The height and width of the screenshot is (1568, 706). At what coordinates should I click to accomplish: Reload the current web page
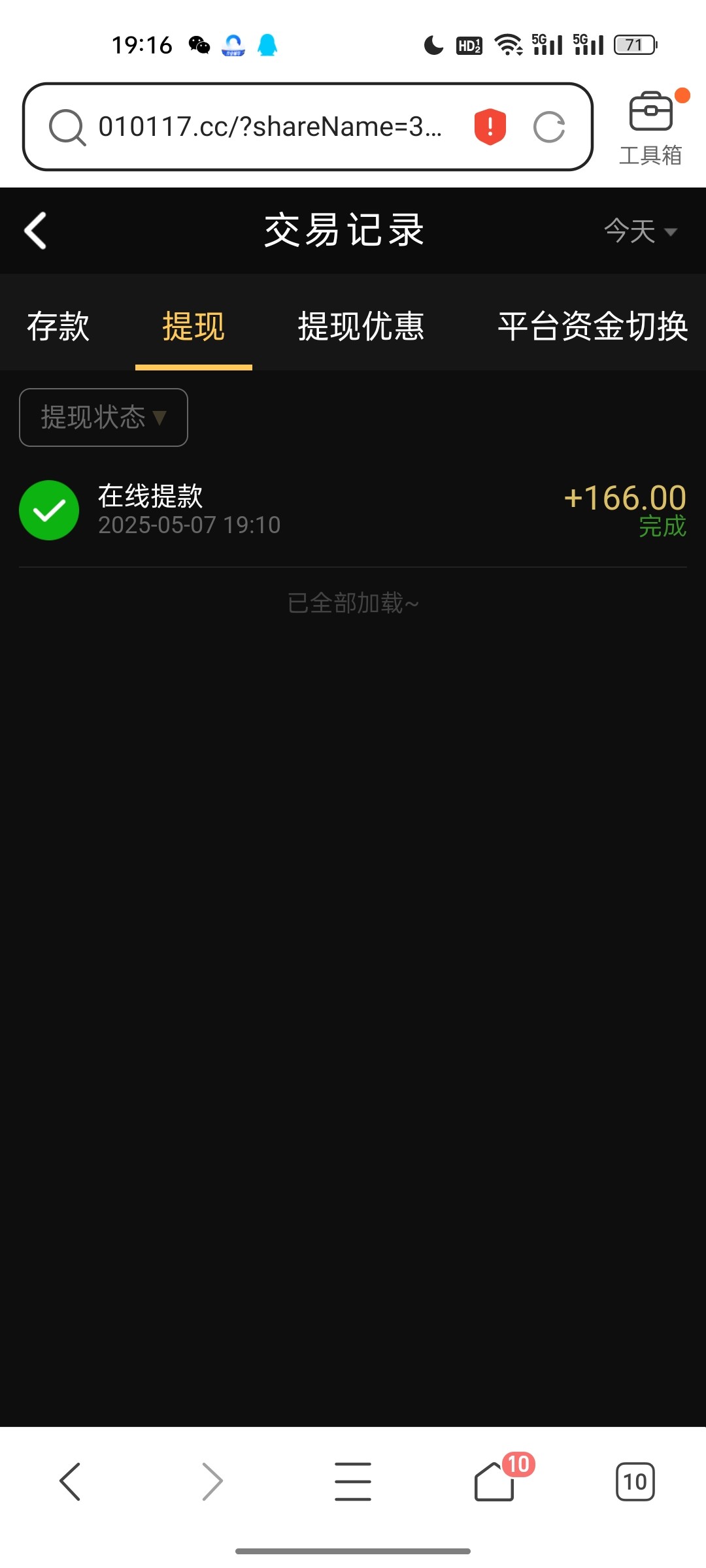(548, 127)
